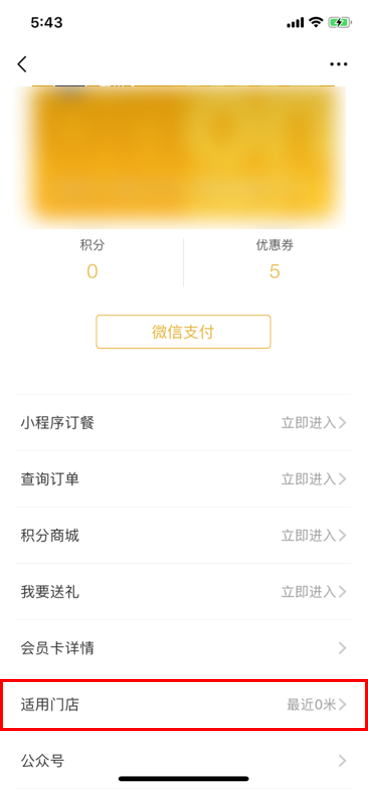Open the three-dot overflow menu
Image resolution: width=368 pixels, height=789 pixels.
coord(338,64)
